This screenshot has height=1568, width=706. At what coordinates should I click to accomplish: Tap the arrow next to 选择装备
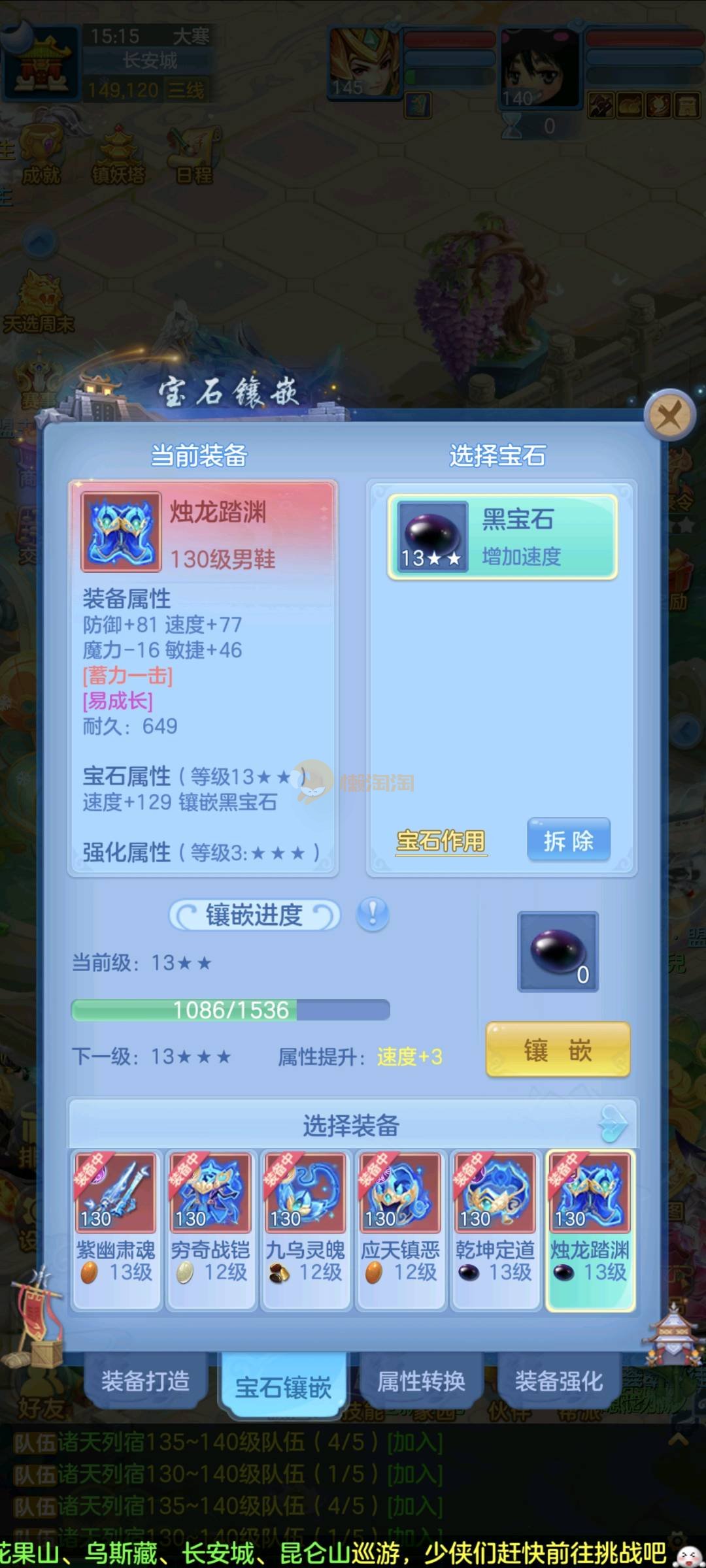(613, 1124)
